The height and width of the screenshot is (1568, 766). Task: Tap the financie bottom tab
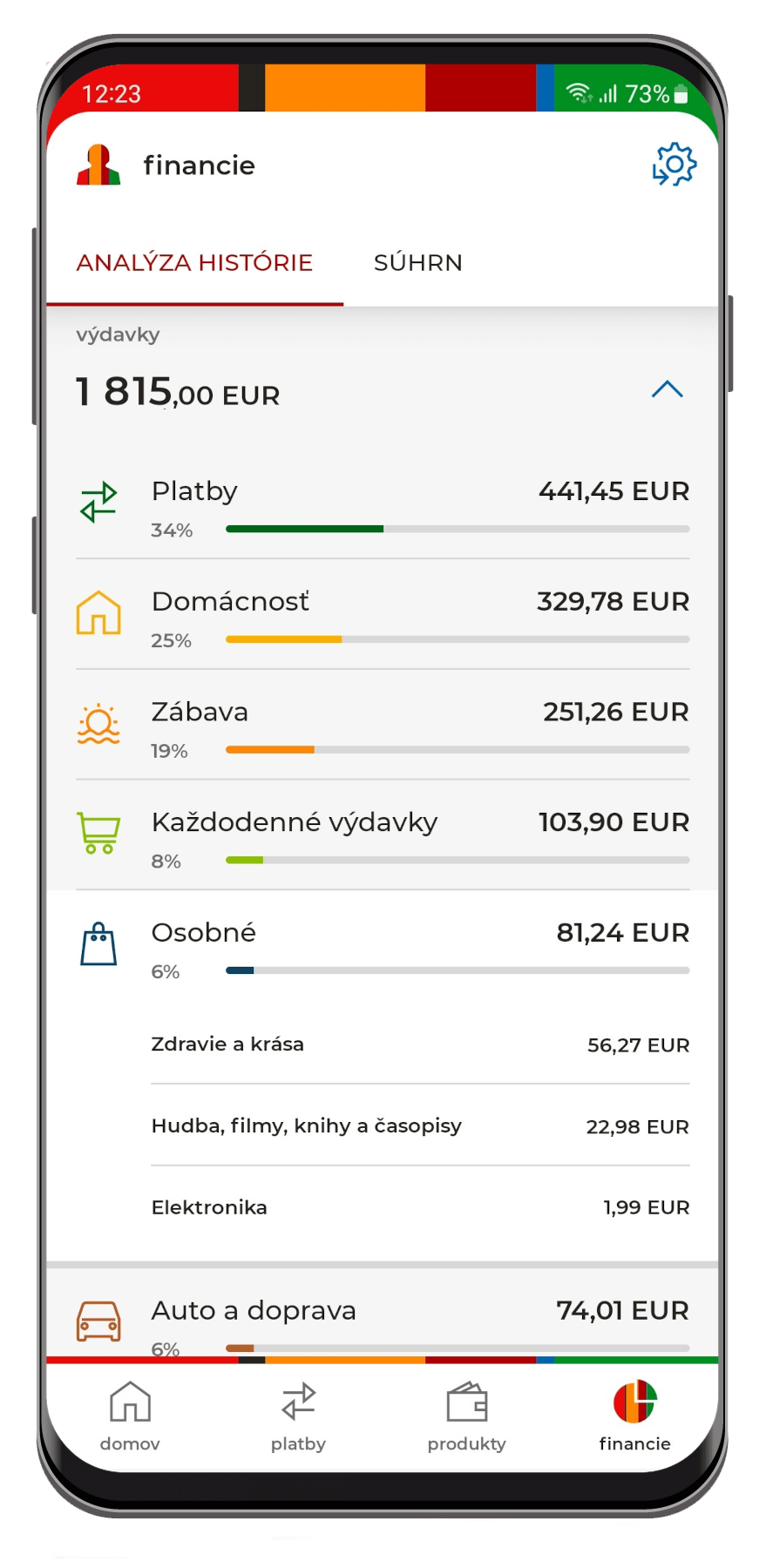point(634,1416)
